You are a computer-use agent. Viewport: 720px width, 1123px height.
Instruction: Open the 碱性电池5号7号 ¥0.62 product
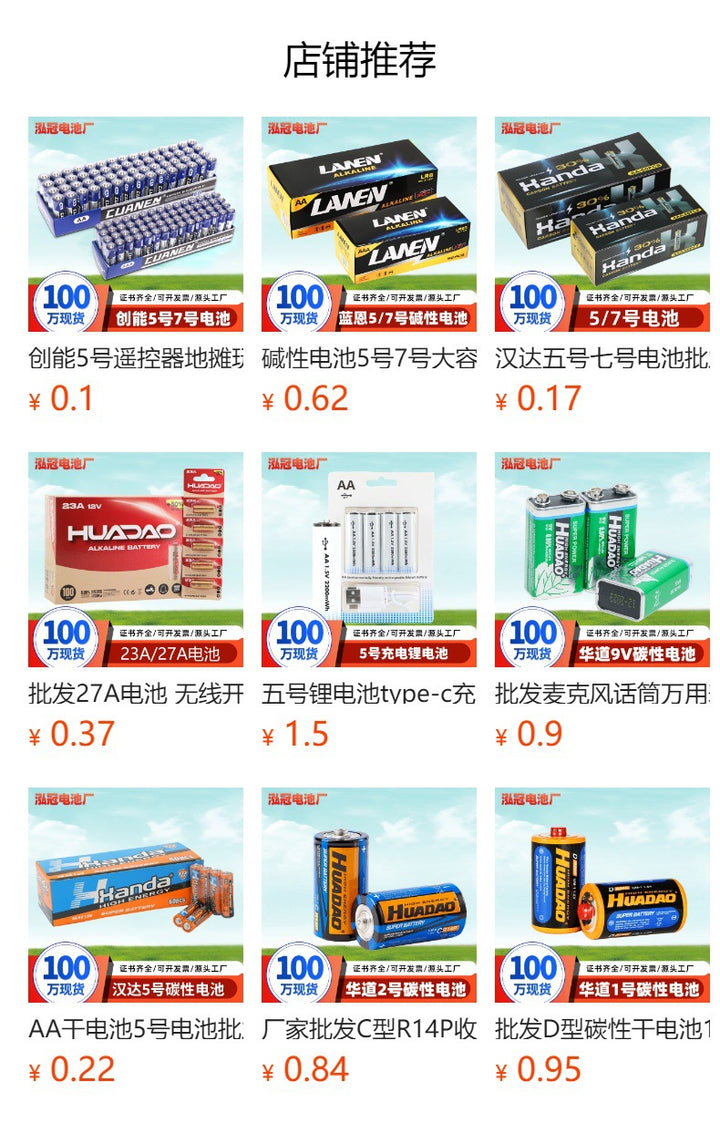pyautogui.click(x=369, y=225)
